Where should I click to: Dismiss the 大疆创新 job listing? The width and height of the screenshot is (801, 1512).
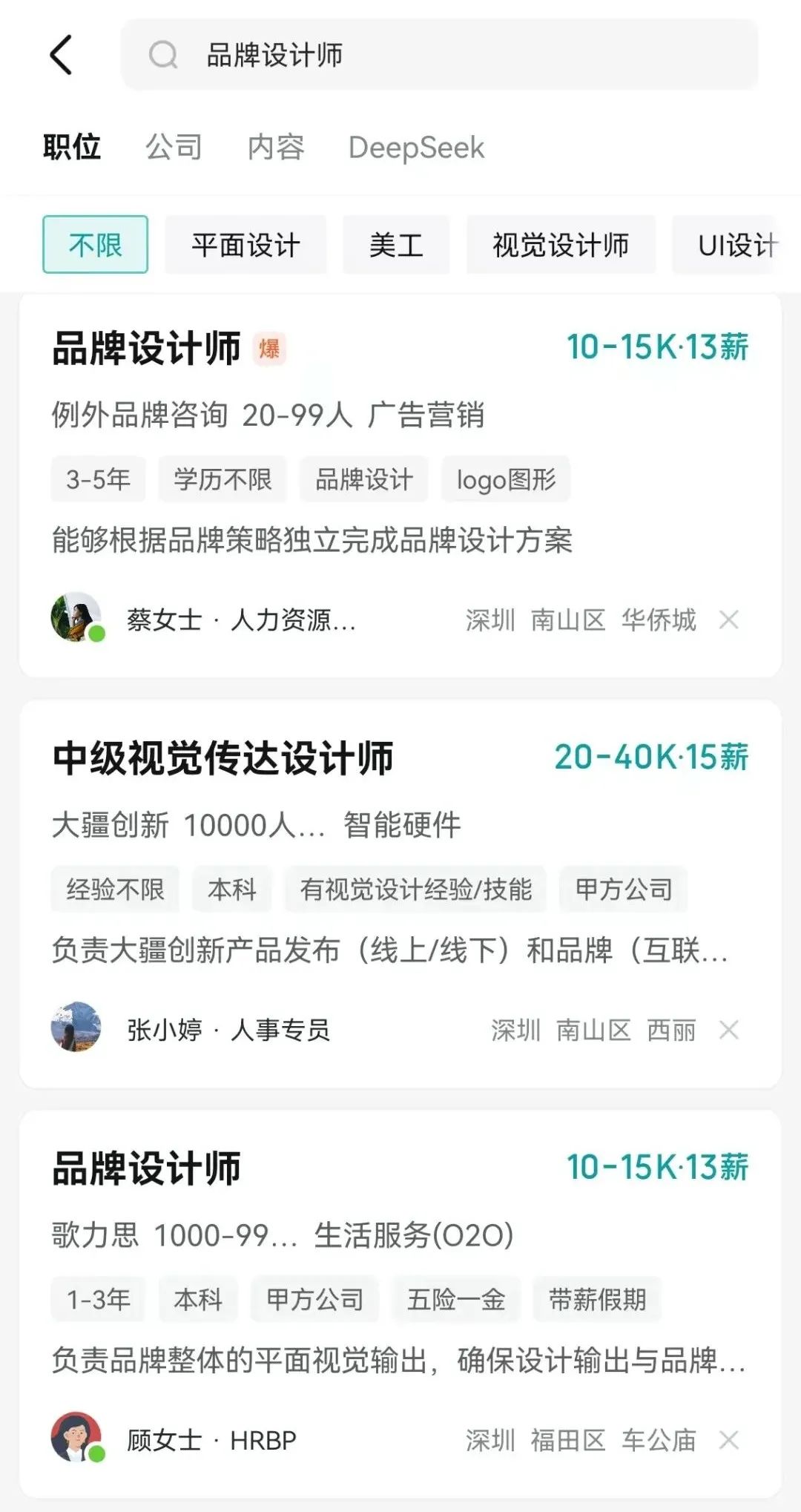tap(729, 1030)
